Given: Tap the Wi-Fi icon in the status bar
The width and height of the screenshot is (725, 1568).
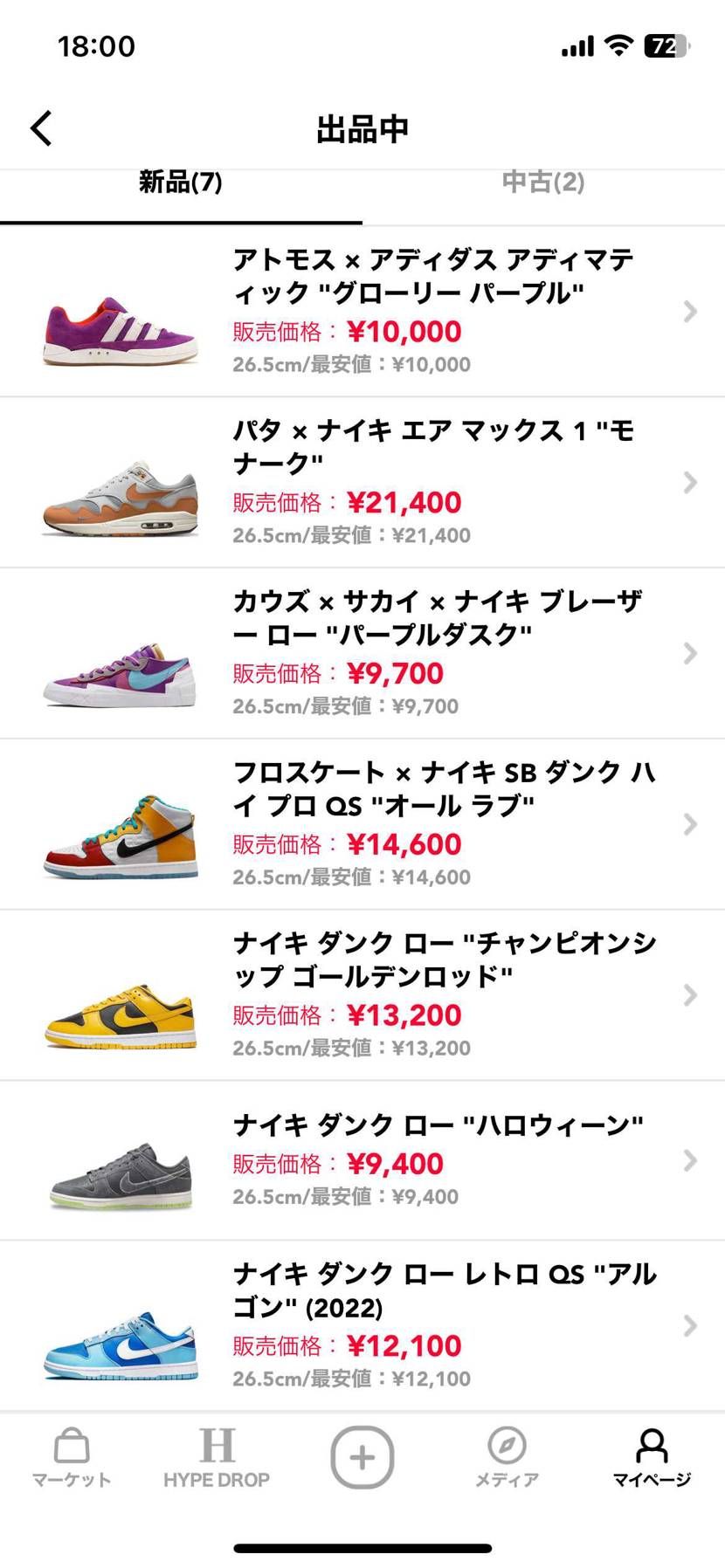Looking at the screenshot, I should click(620, 45).
